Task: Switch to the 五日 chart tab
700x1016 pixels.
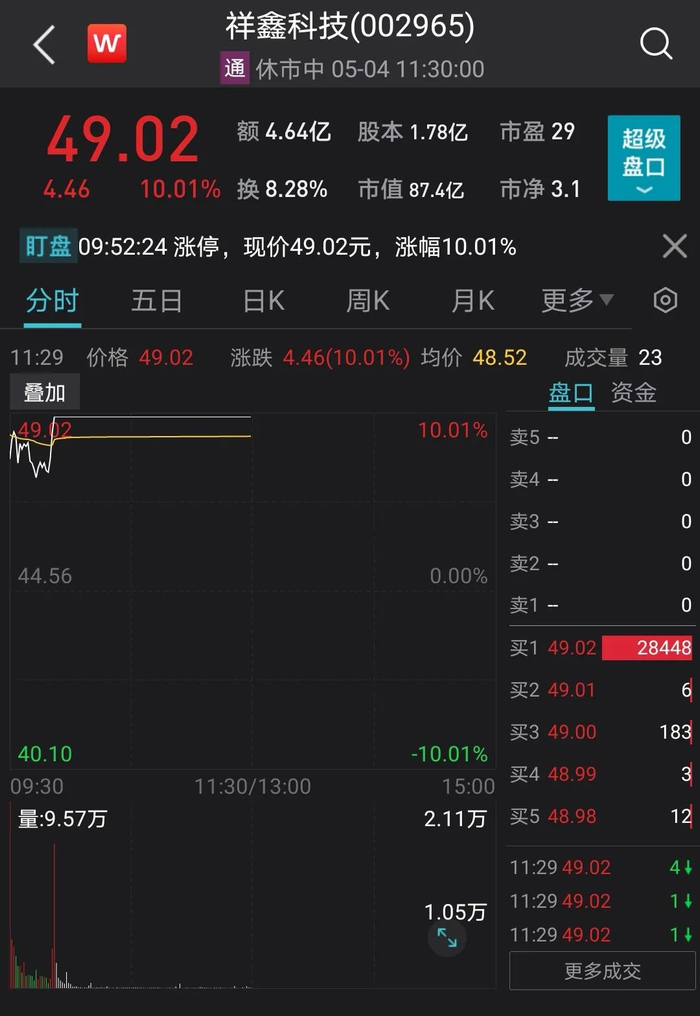Action: coord(157,300)
